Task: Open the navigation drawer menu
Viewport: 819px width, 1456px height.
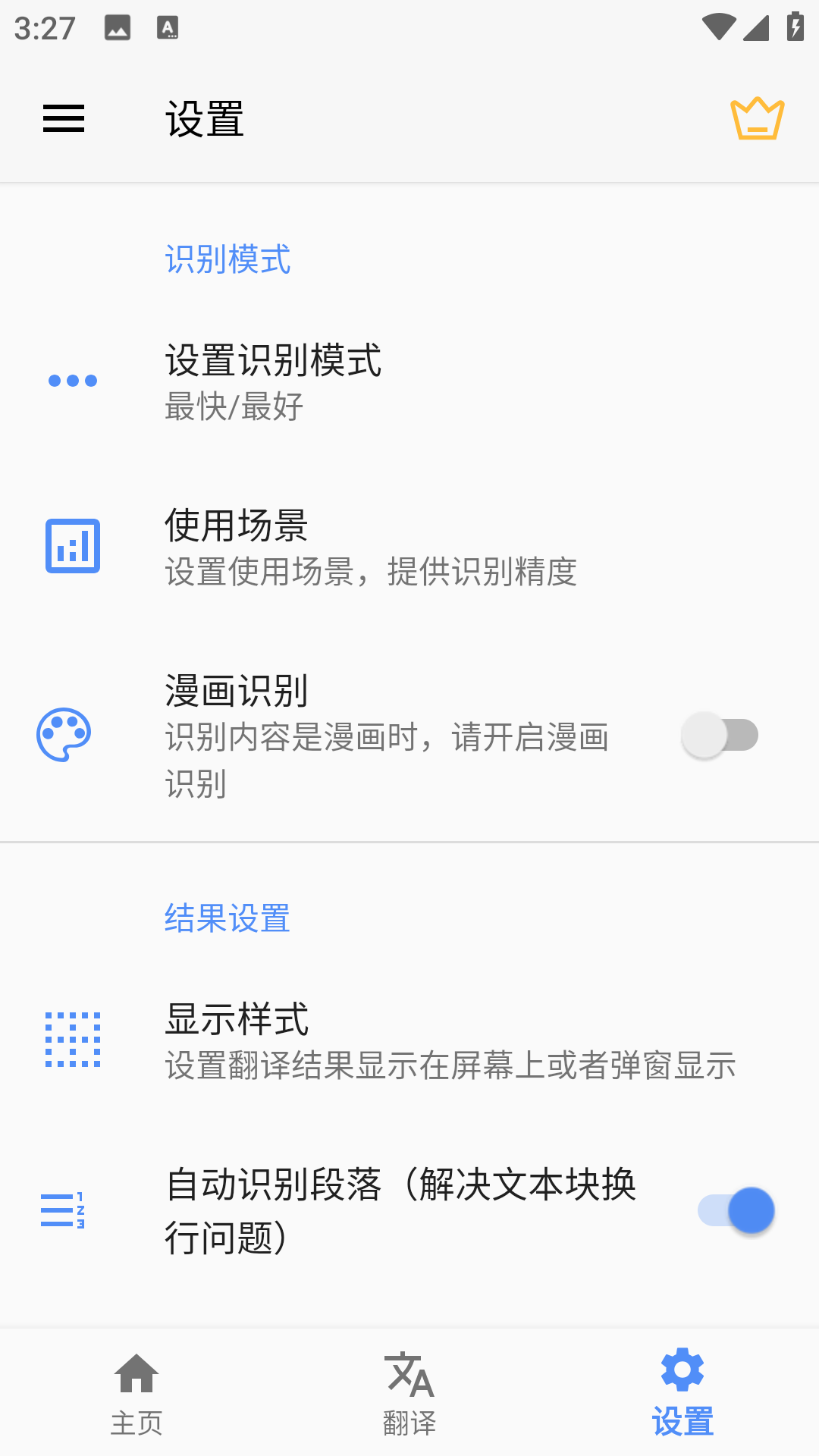Action: pos(63,119)
